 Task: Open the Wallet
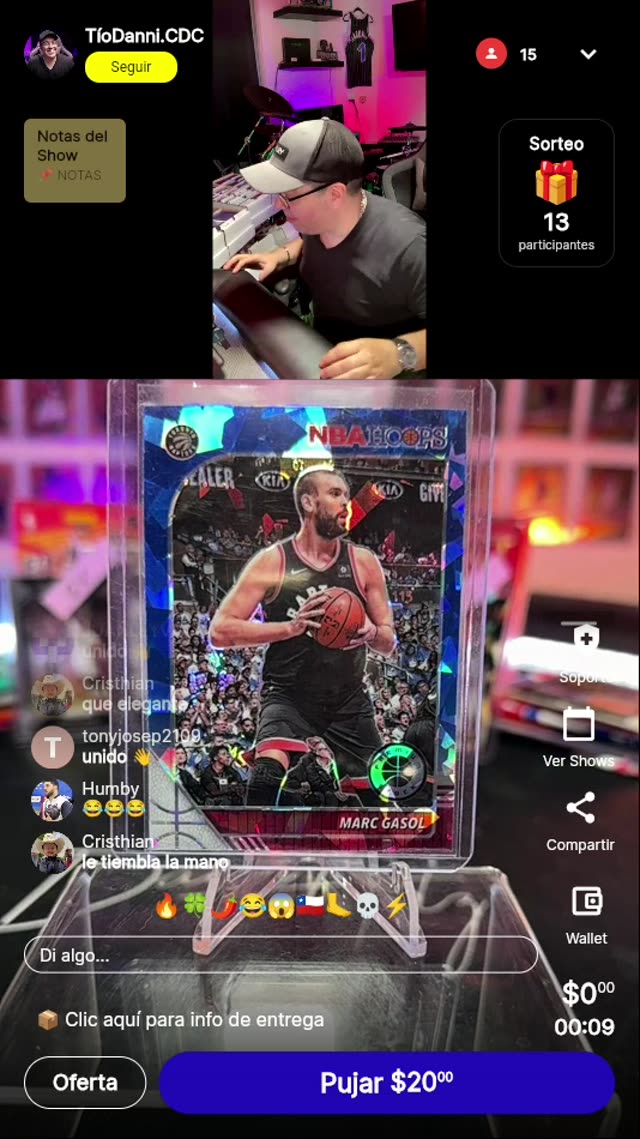[x=586, y=902]
